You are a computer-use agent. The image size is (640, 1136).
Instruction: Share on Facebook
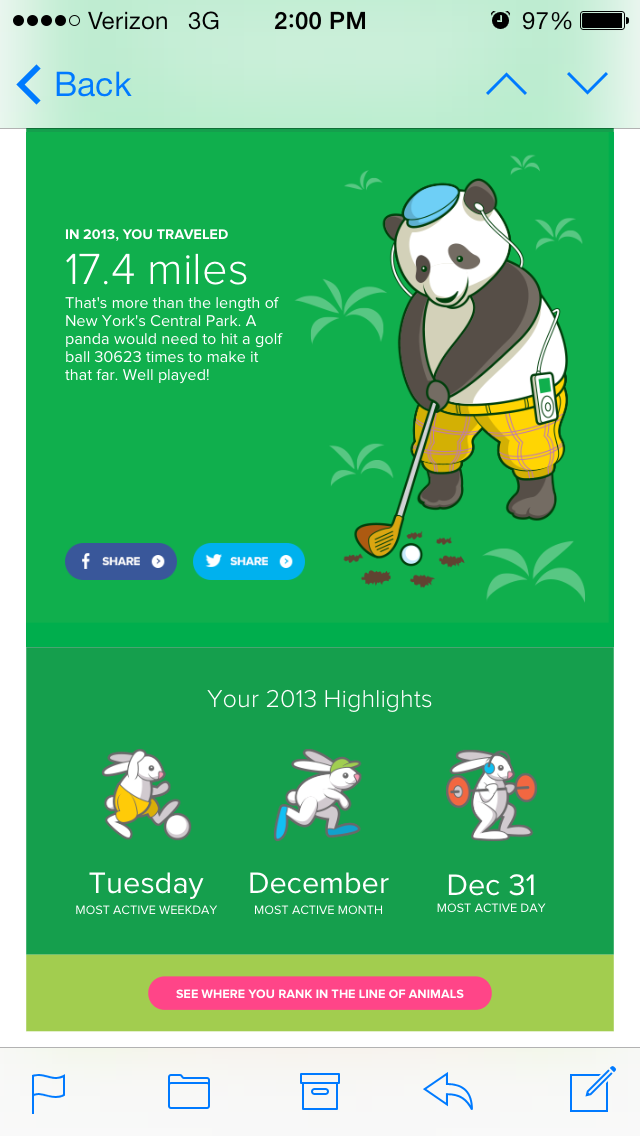(x=121, y=561)
